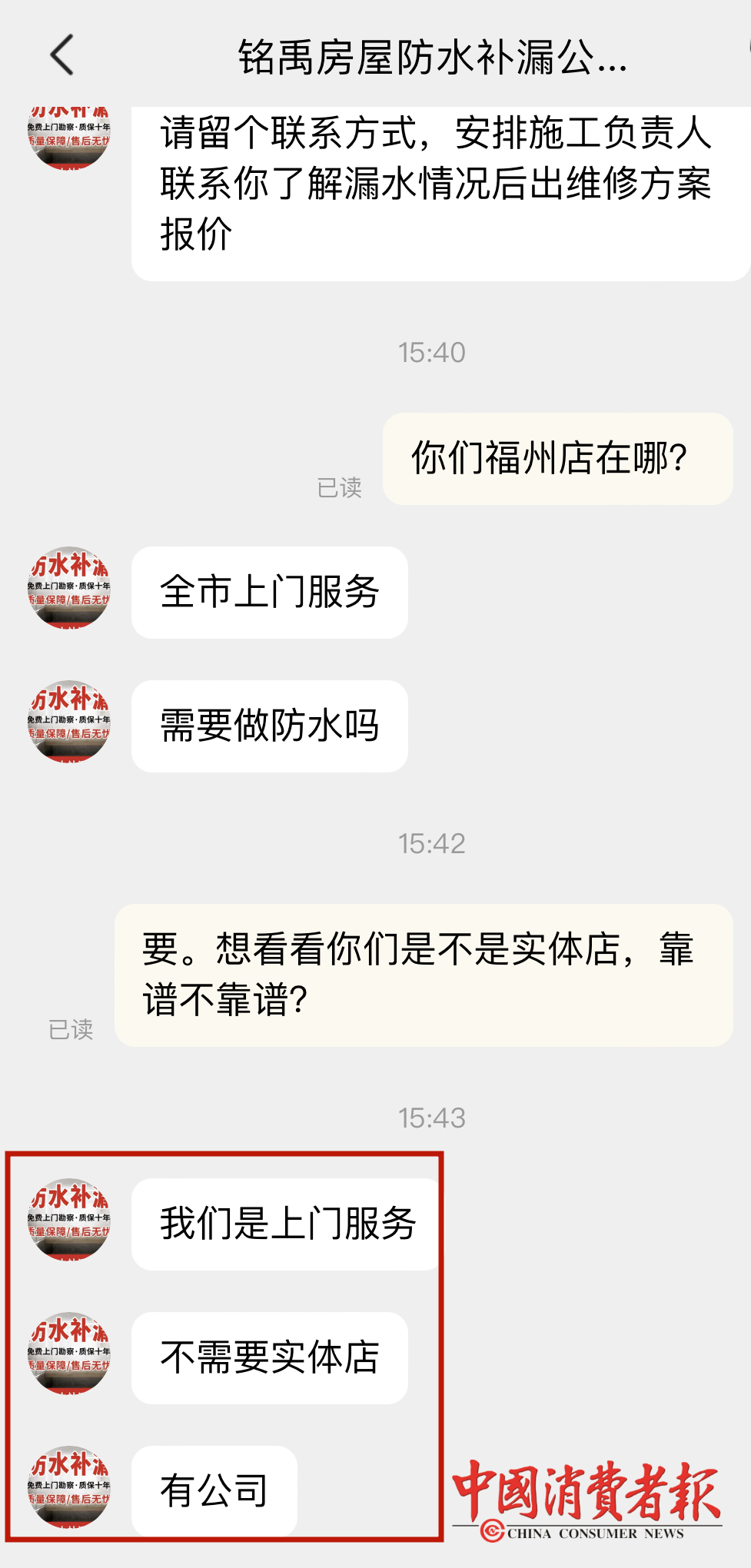This screenshot has height=1568, width=751.
Task: Open the seller's 防水补漏 avatar next to 全市上门服务
Action: tap(70, 592)
